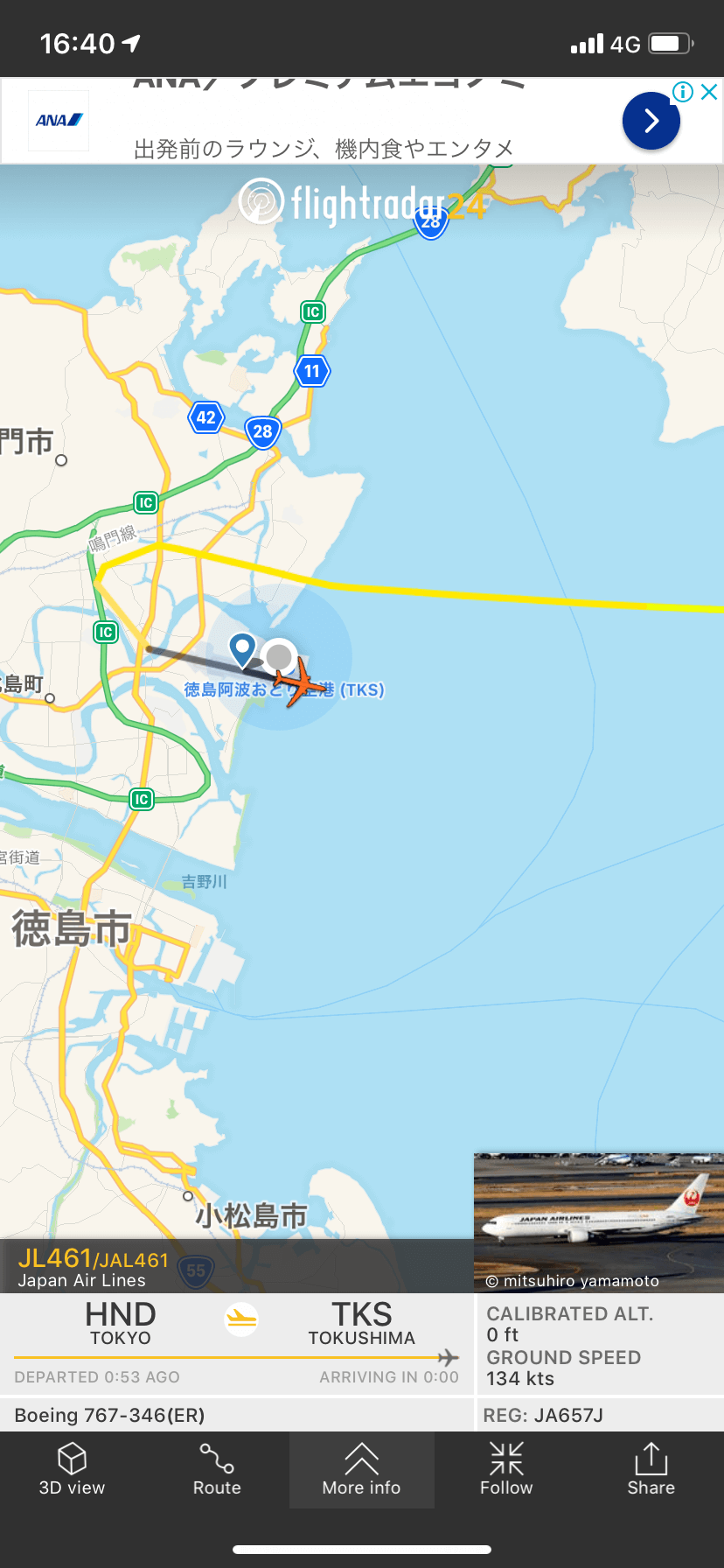Share this flight
This screenshot has height=1568, width=724.
tap(651, 1470)
